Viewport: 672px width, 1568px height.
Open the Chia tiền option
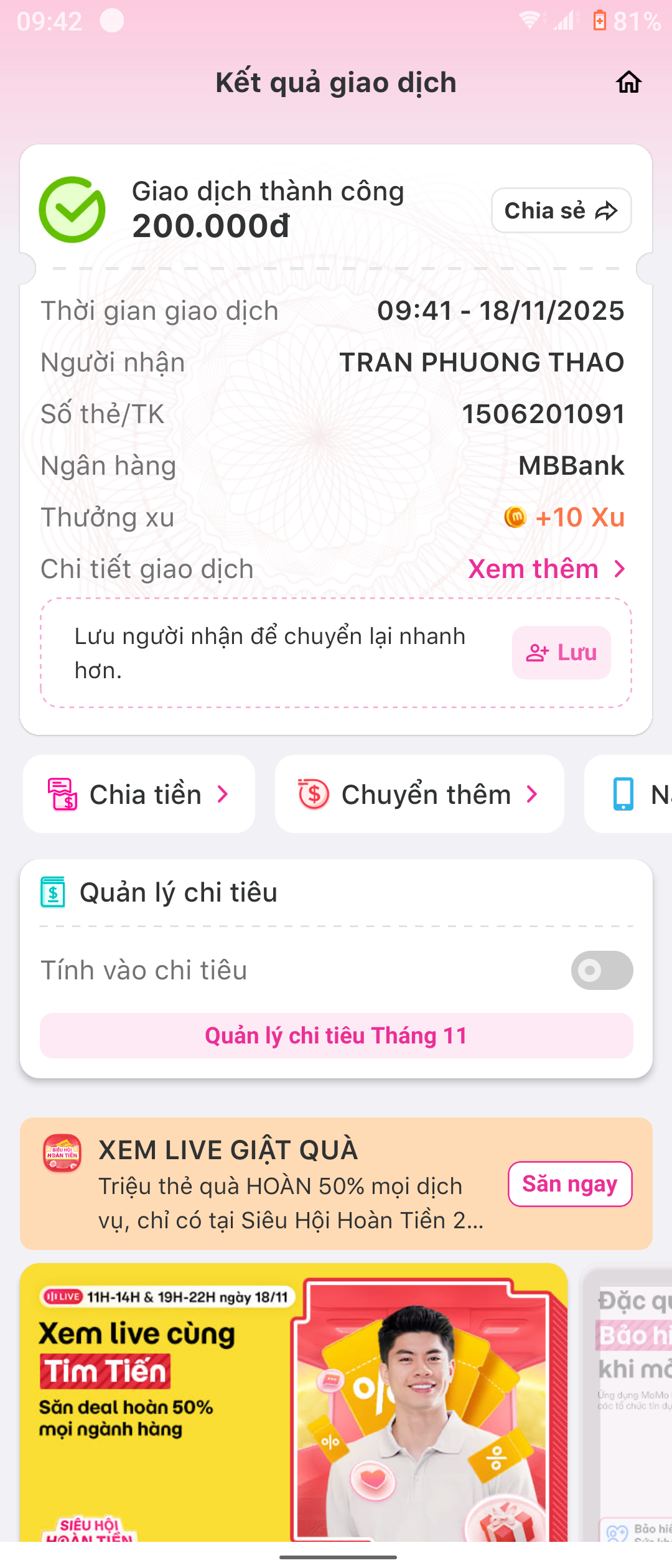point(139,795)
